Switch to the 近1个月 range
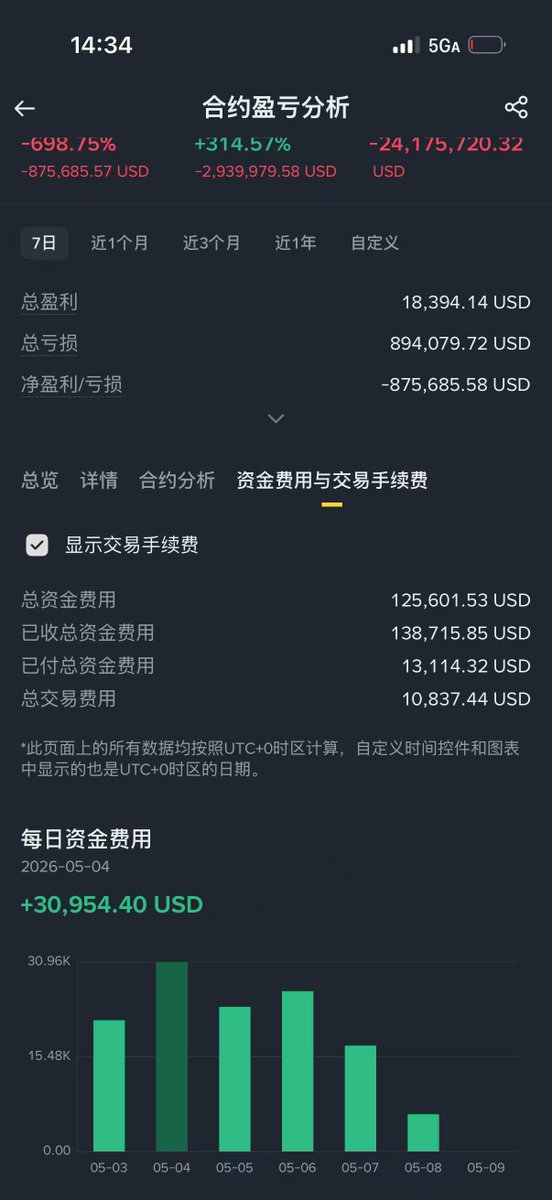 [x=120, y=243]
